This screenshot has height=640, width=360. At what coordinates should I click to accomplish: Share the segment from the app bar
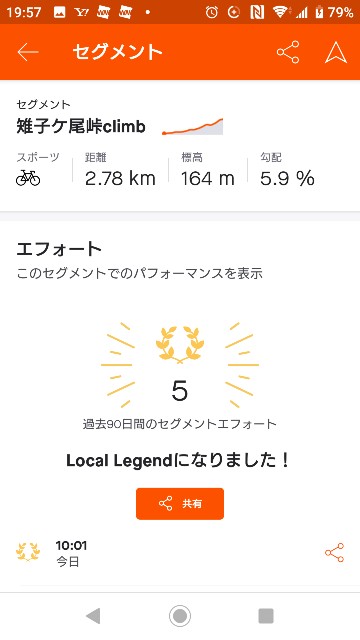288,52
